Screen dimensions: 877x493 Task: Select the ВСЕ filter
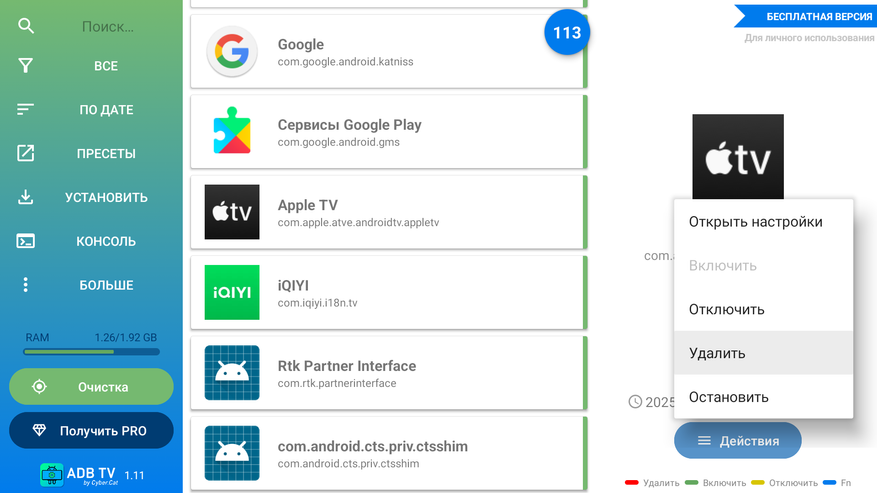[105, 66]
